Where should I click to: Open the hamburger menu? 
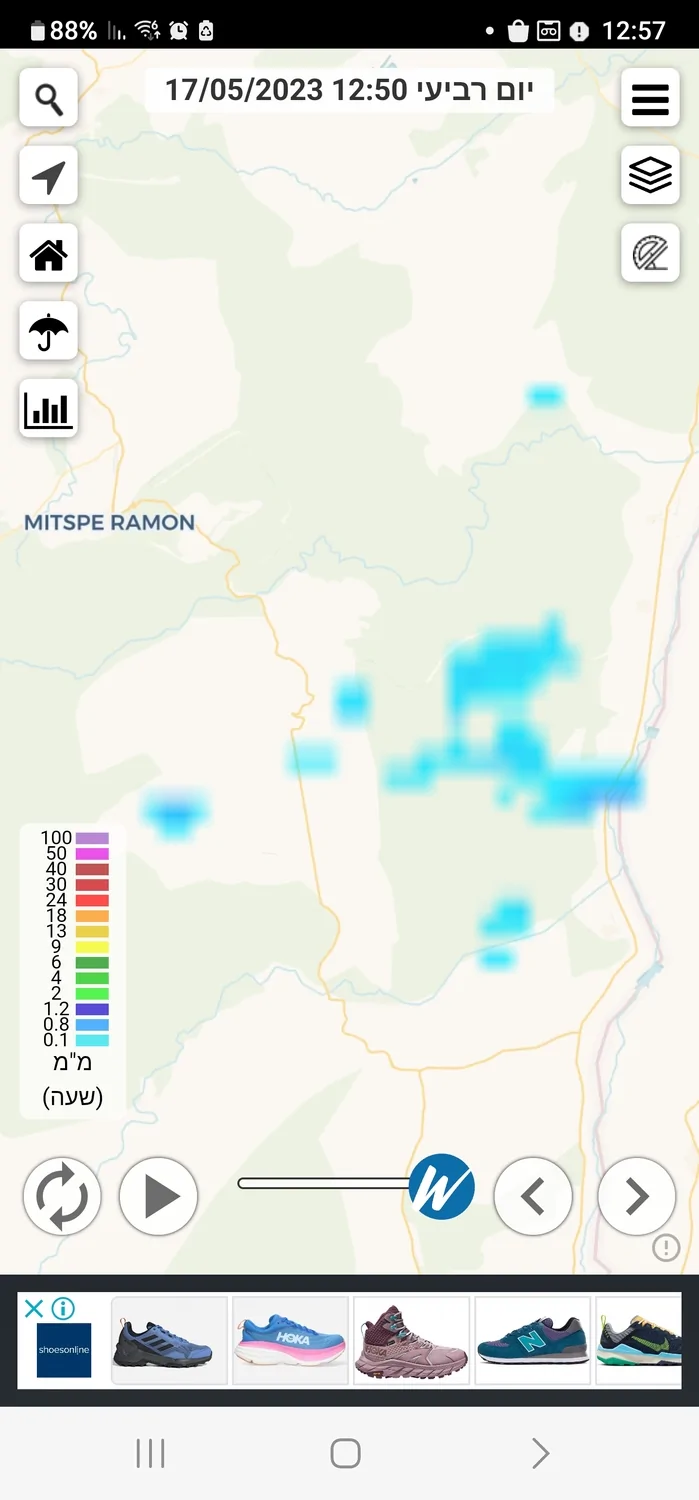pos(650,98)
